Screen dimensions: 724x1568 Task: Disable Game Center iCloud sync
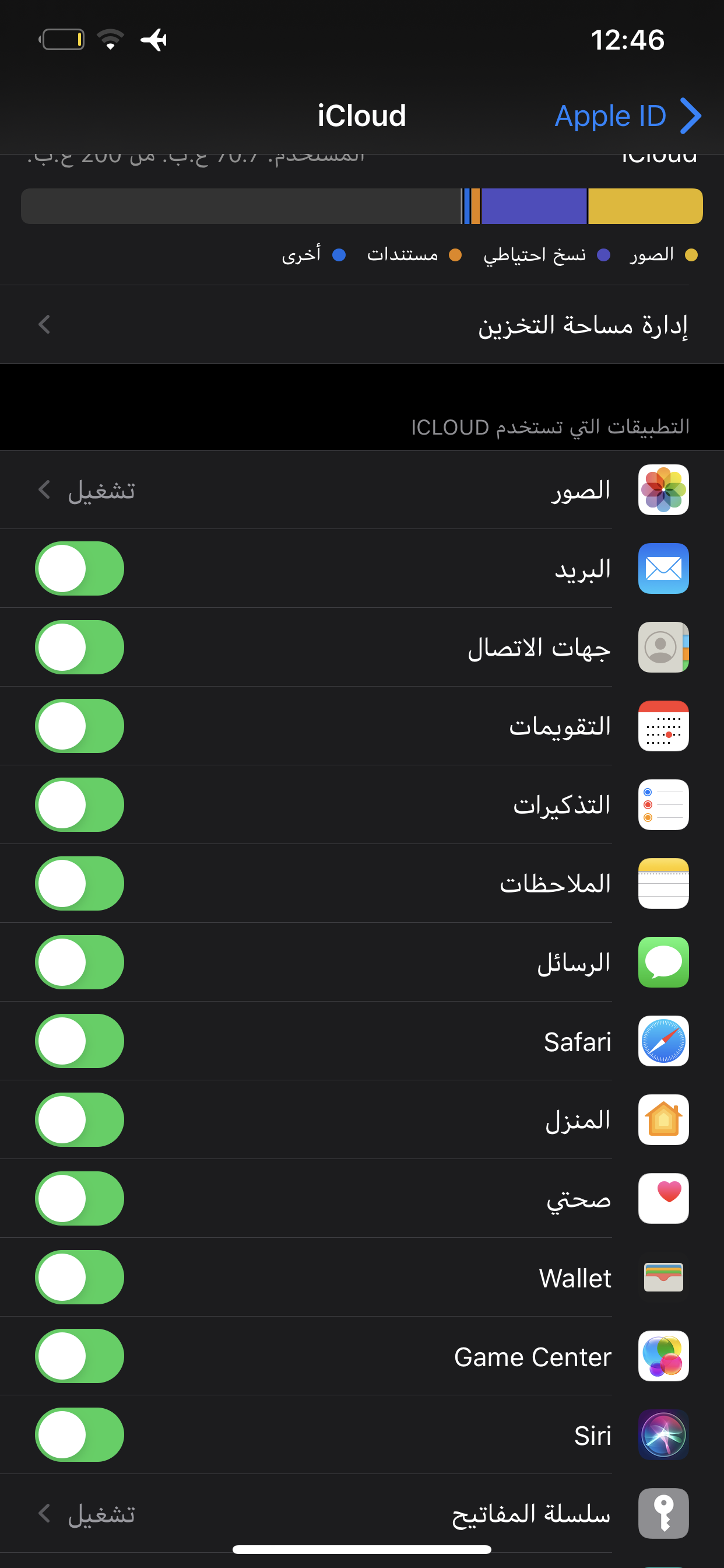(80, 1356)
